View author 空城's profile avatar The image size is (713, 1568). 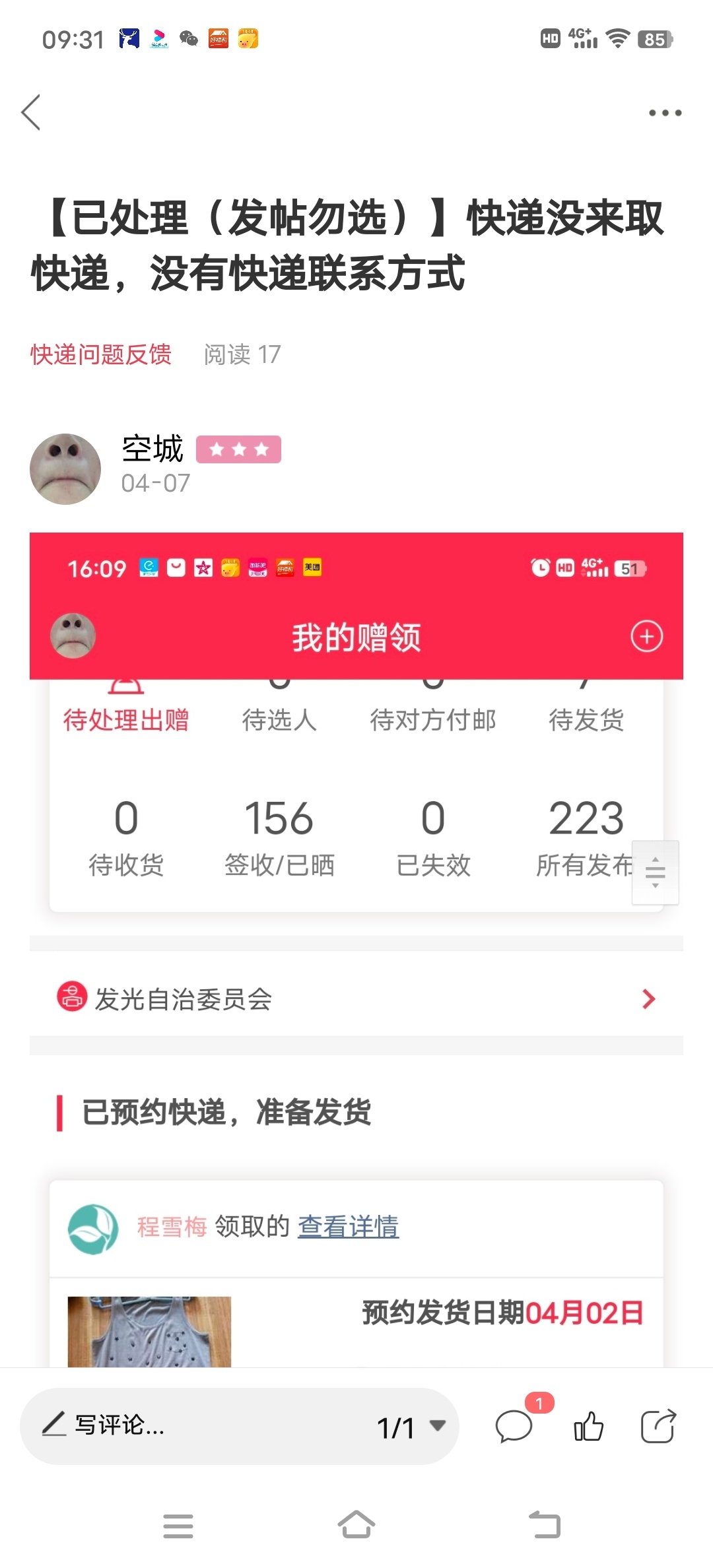[x=65, y=469]
